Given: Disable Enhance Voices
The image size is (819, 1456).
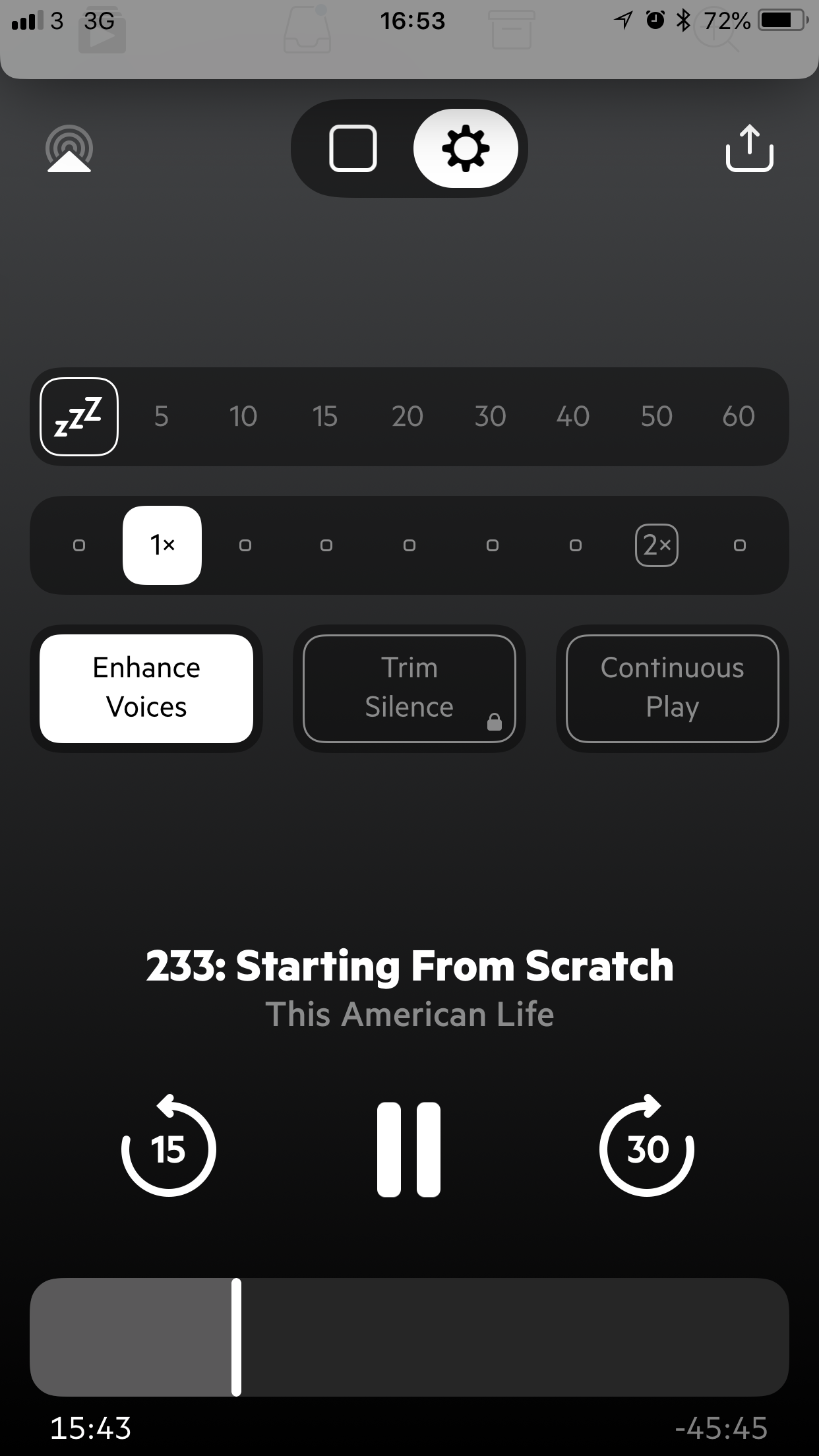Looking at the screenshot, I should (x=146, y=688).
